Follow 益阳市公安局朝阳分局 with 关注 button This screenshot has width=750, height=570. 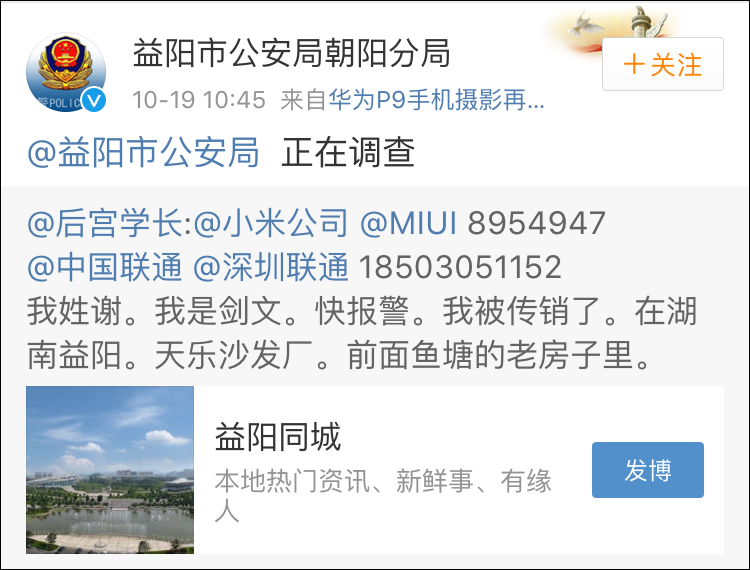tap(662, 64)
